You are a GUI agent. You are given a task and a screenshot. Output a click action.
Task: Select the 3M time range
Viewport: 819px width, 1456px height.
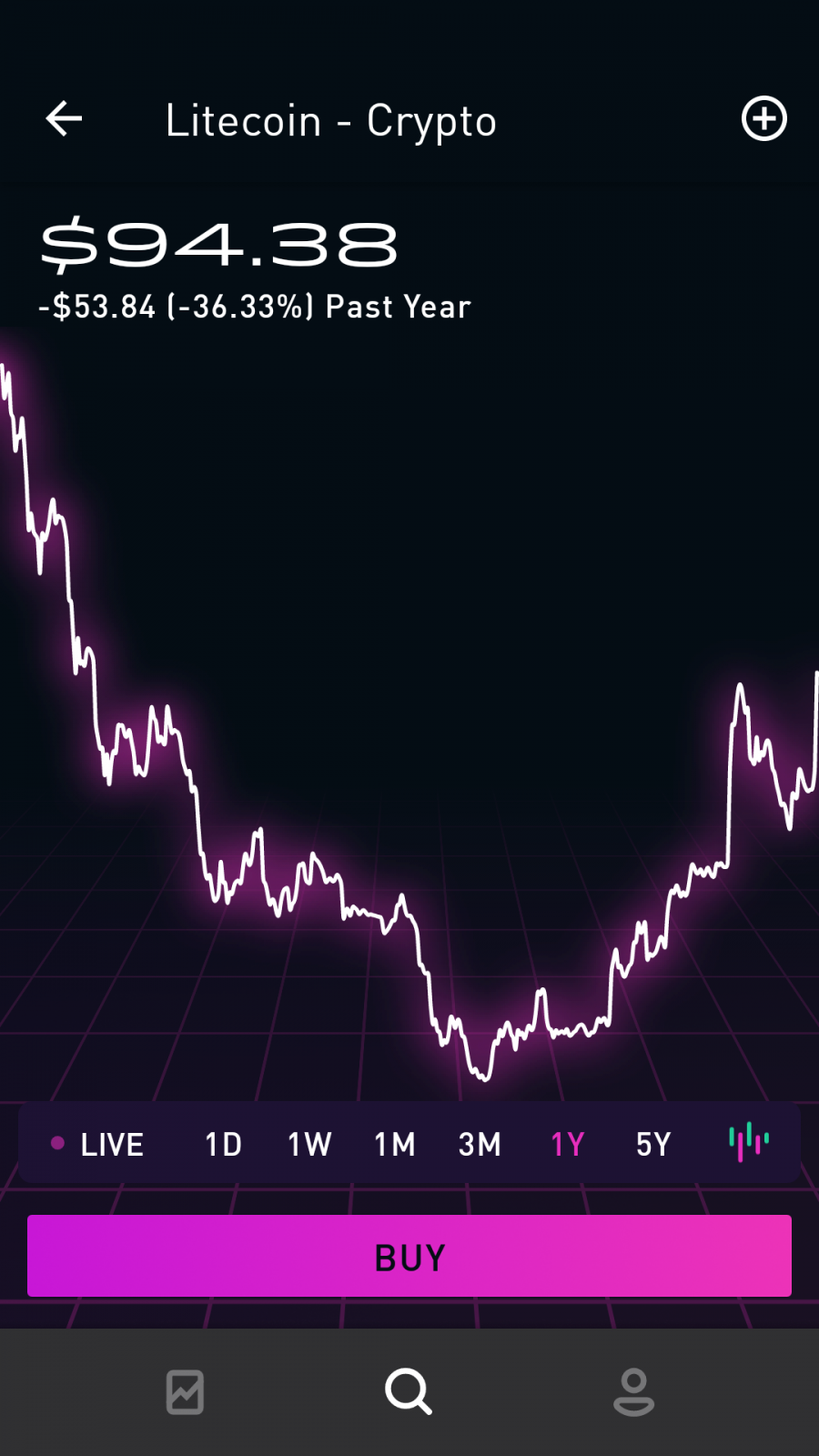click(480, 1144)
